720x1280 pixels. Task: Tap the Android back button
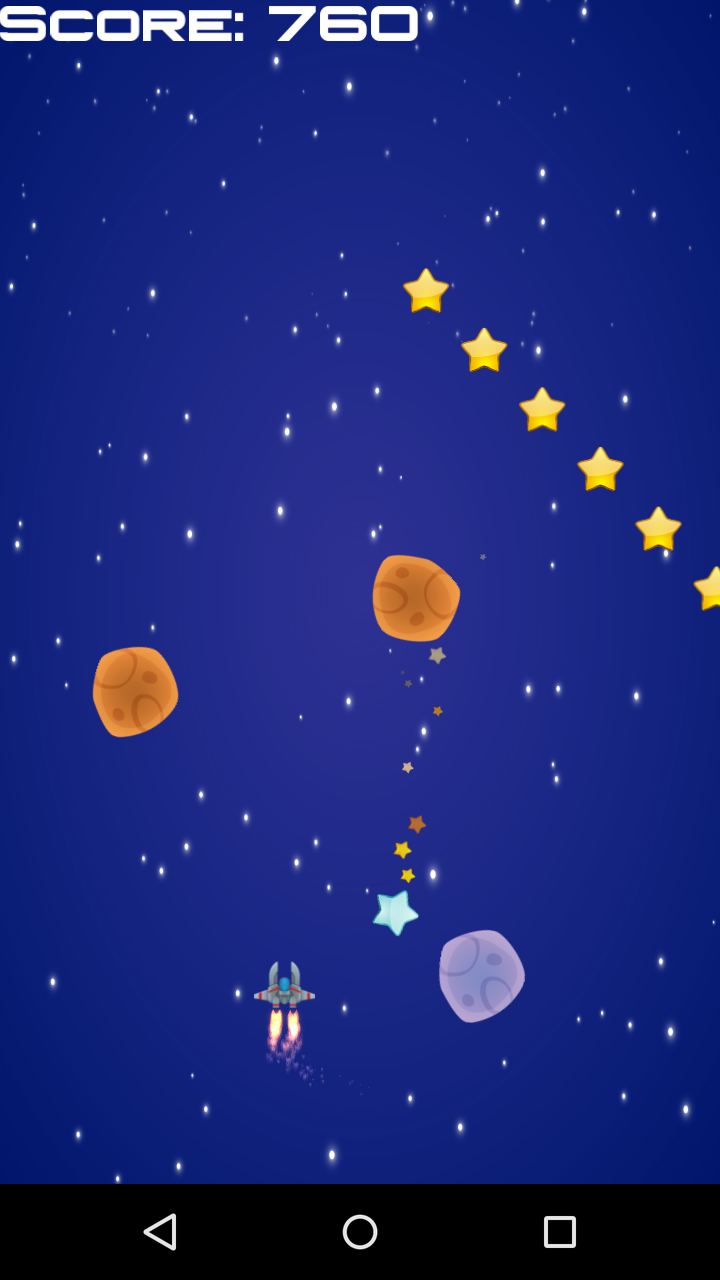pos(160,1232)
